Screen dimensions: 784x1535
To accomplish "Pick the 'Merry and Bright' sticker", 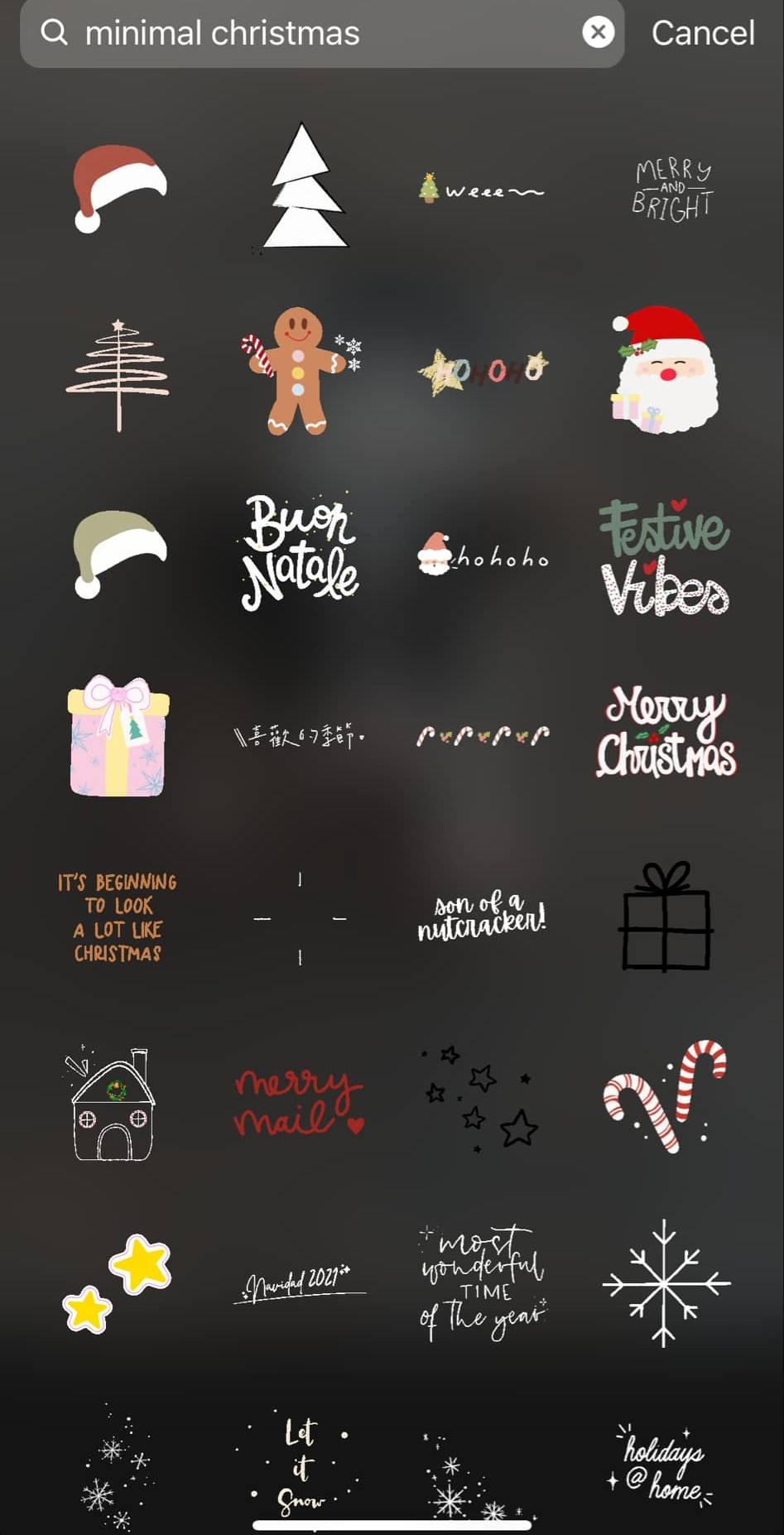I will [671, 190].
